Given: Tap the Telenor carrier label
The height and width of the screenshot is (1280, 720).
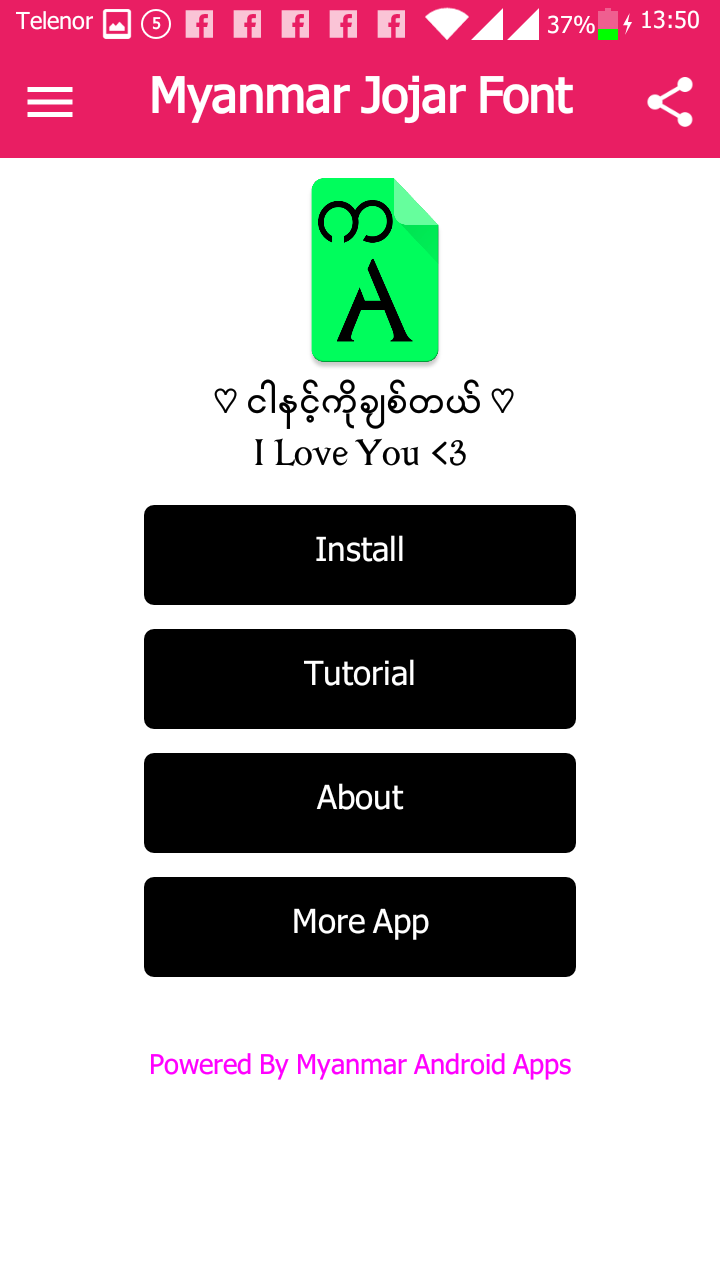Looking at the screenshot, I should [x=55, y=20].
